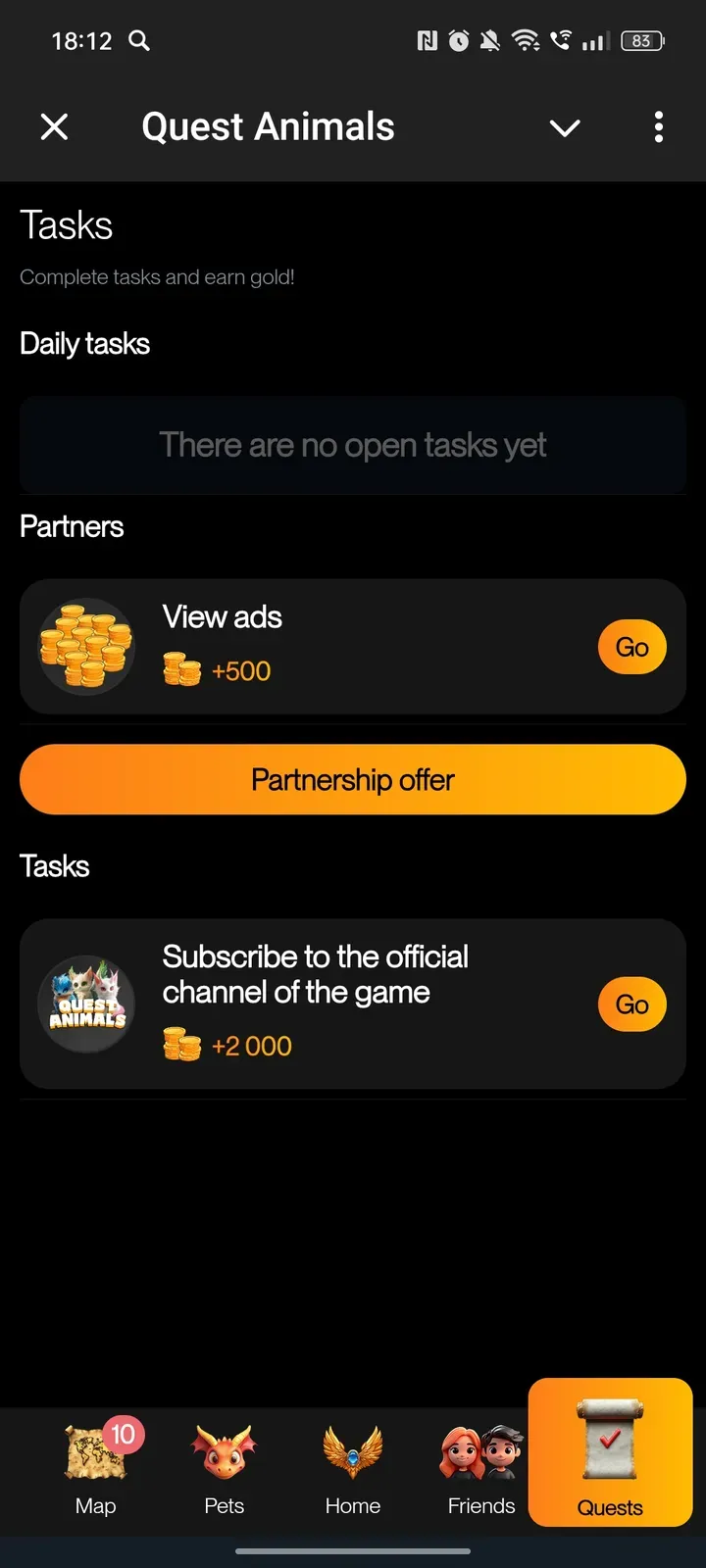Switch to the Map tab
The width and height of the screenshot is (706, 1568).
point(96,1468)
